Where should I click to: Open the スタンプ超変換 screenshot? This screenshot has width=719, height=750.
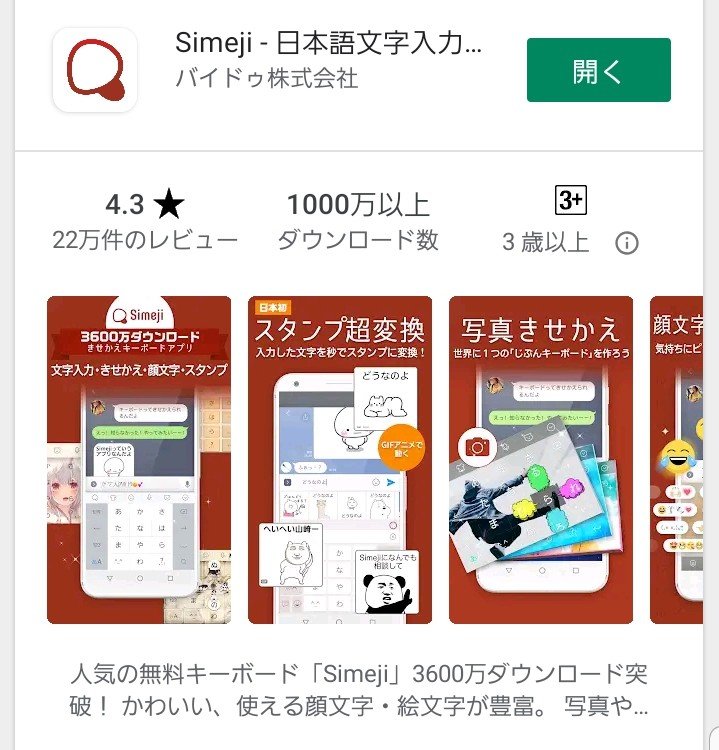click(x=340, y=460)
